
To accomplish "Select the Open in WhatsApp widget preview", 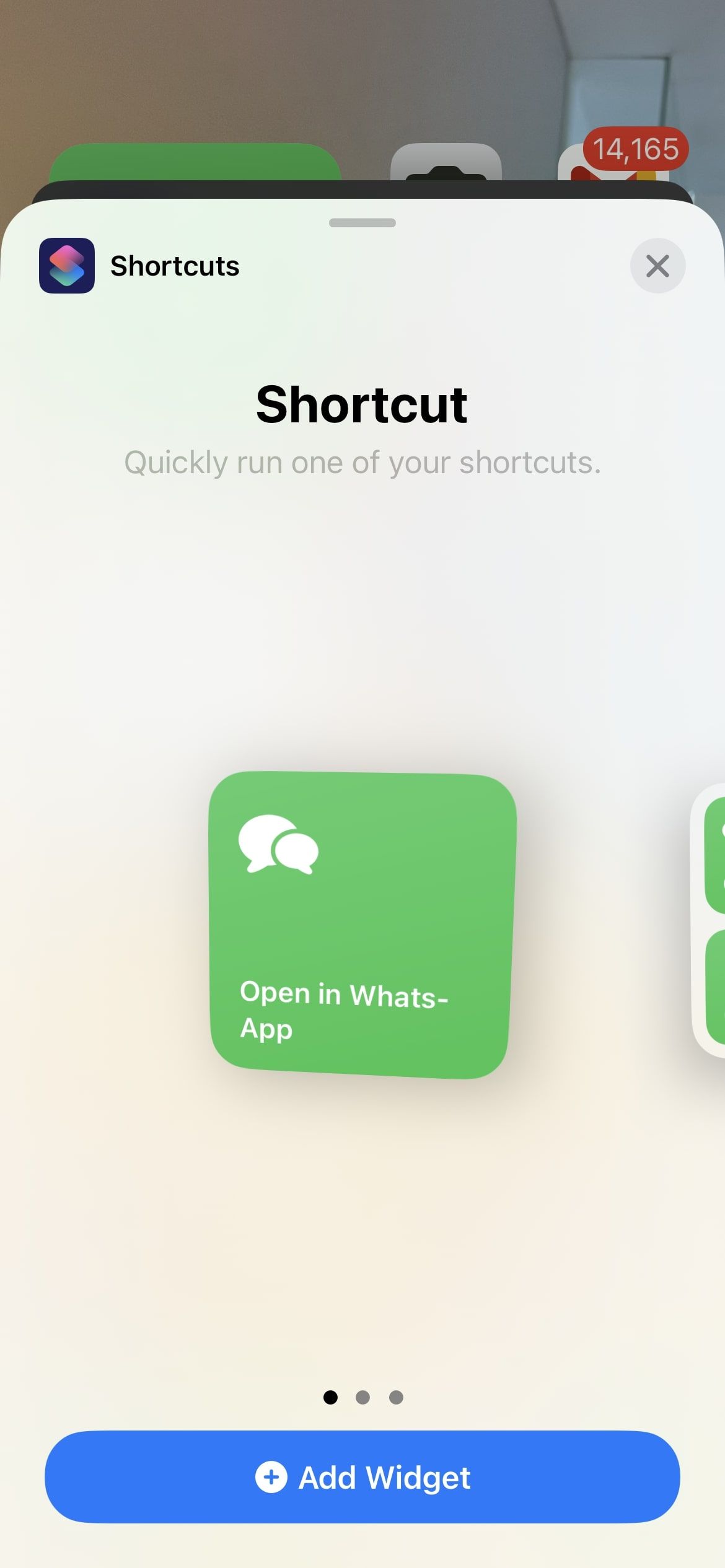I will coord(362,925).
